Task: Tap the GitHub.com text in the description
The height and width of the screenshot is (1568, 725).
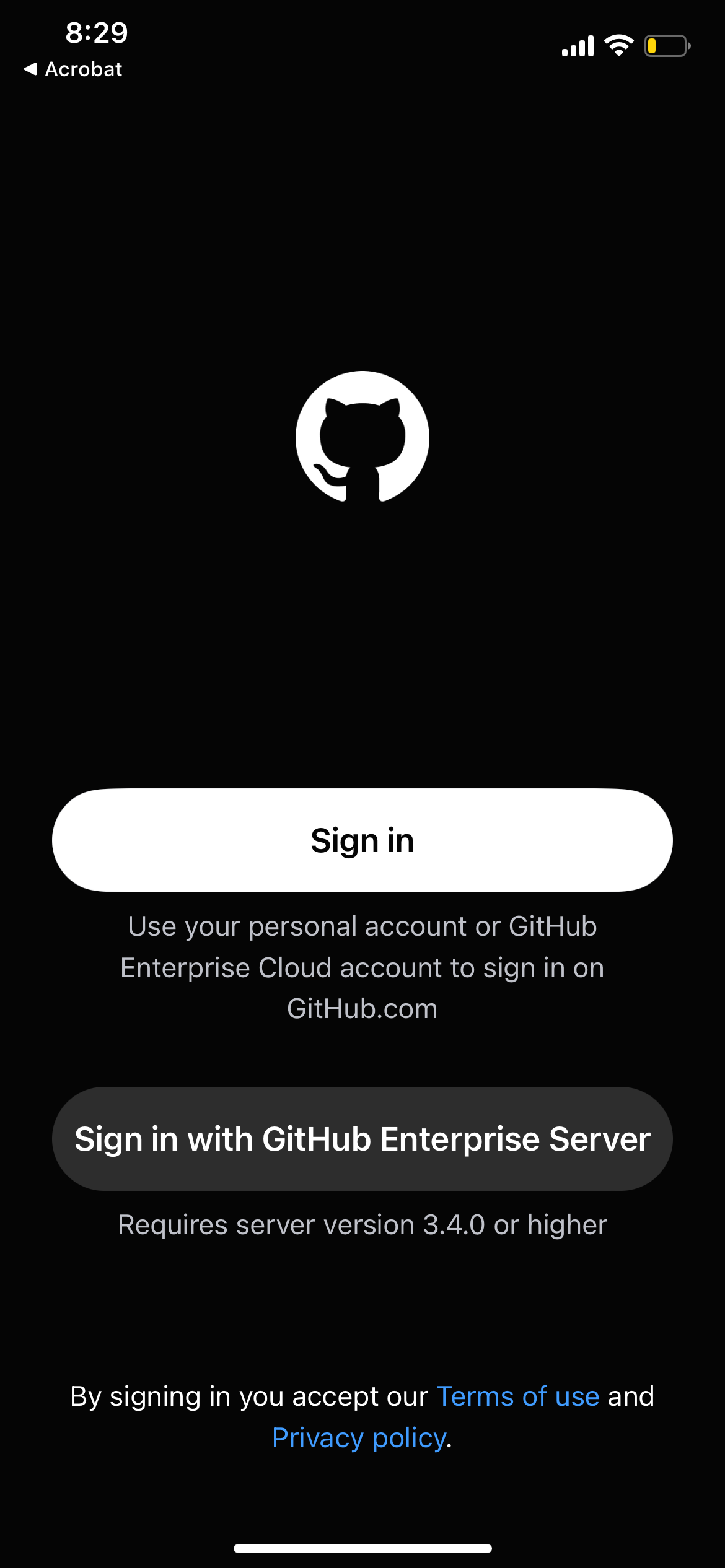Action: (362, 1008)
